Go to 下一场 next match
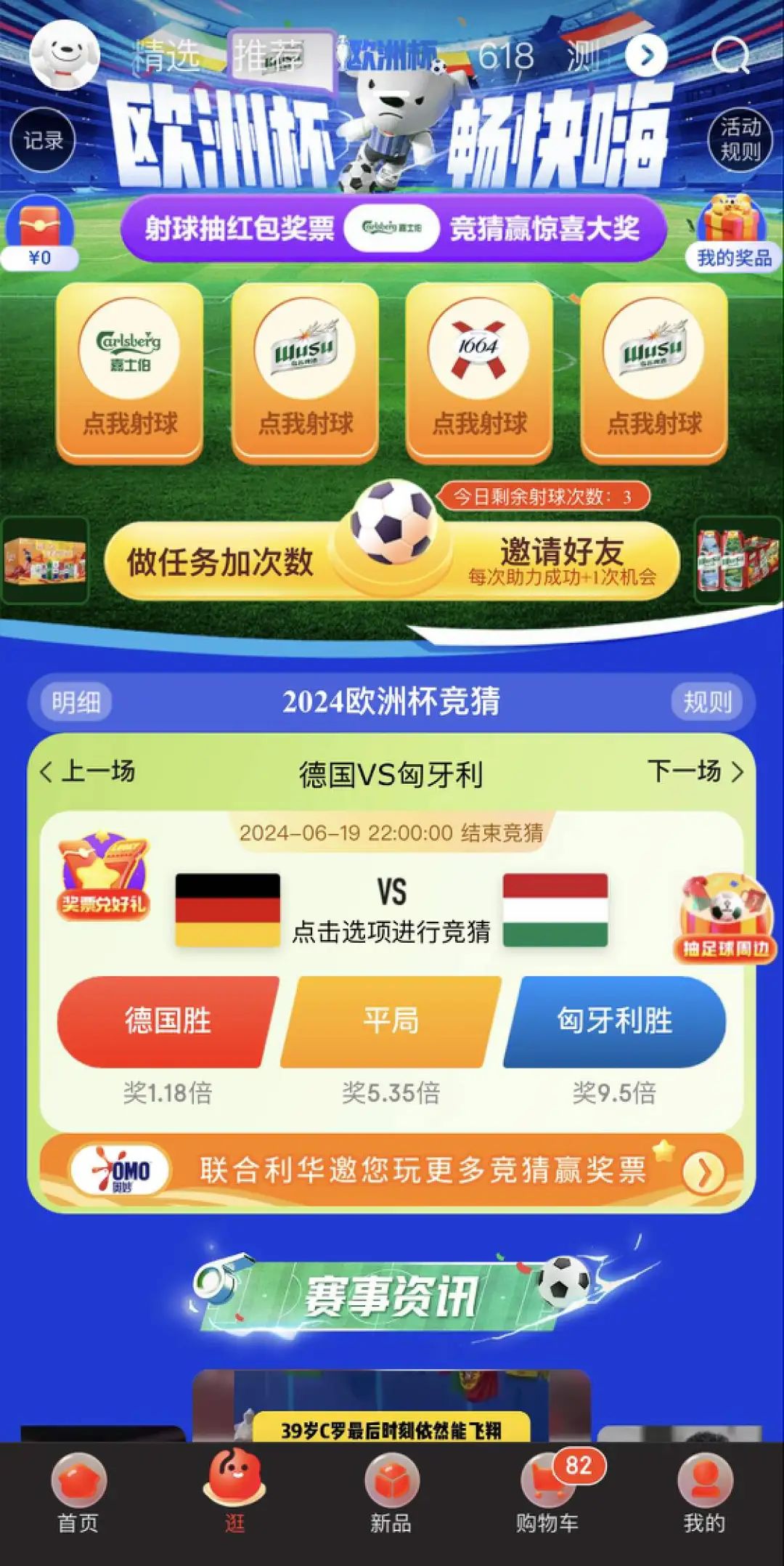 695,771
